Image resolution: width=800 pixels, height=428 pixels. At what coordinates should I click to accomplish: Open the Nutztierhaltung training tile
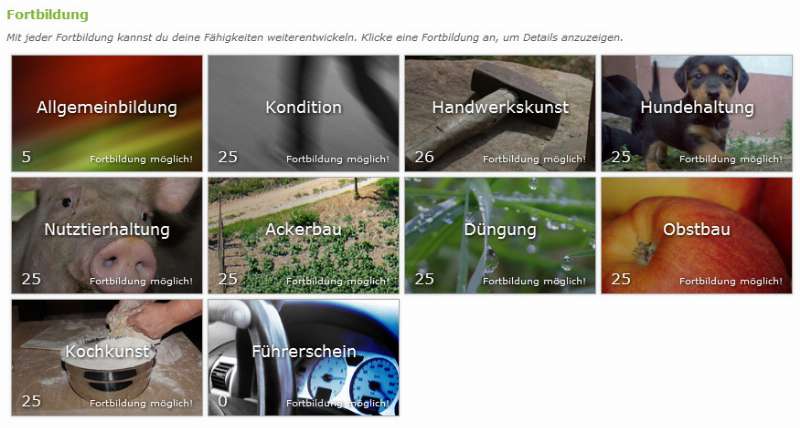(107, 235)
